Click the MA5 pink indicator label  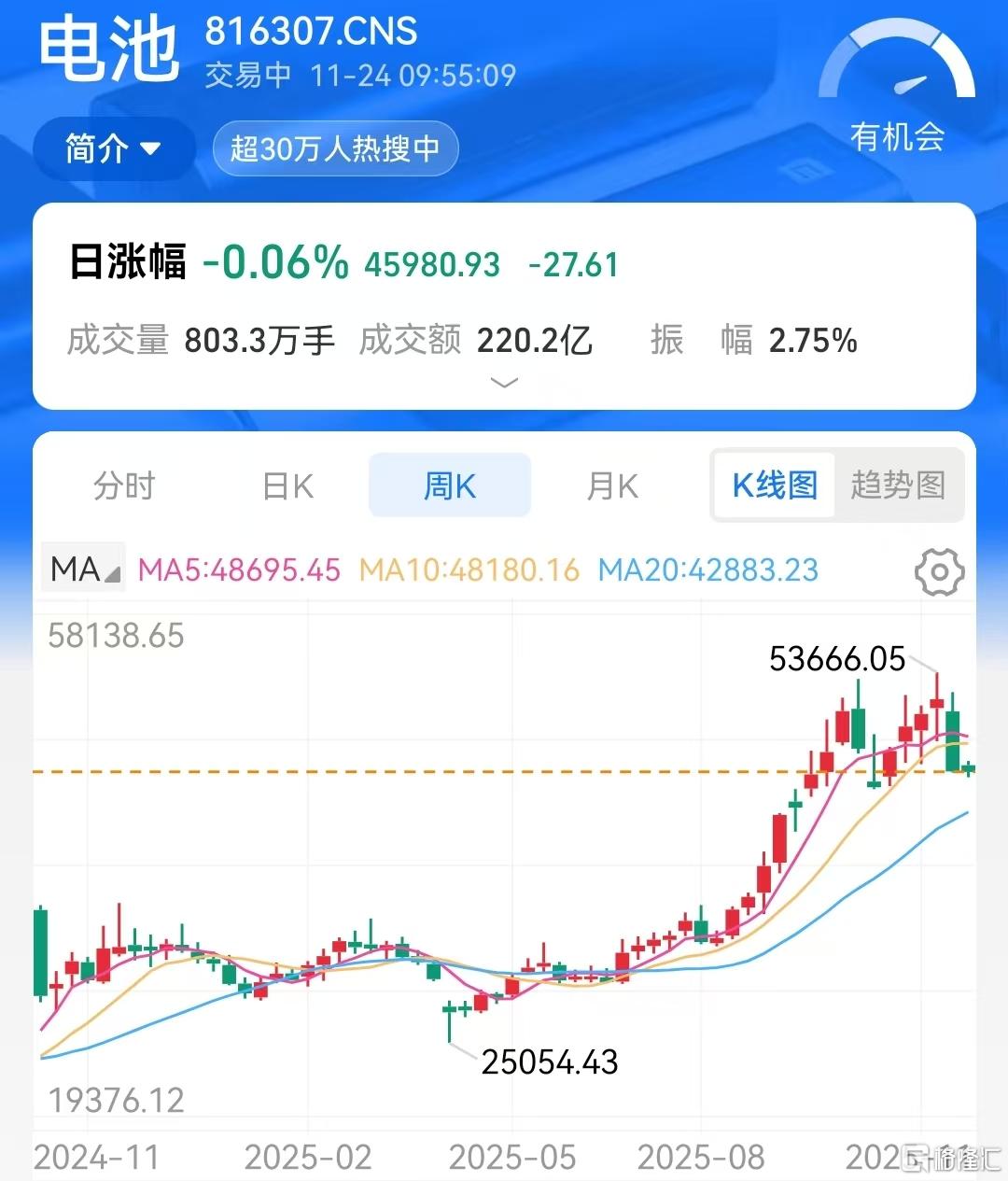coord(238,570)
